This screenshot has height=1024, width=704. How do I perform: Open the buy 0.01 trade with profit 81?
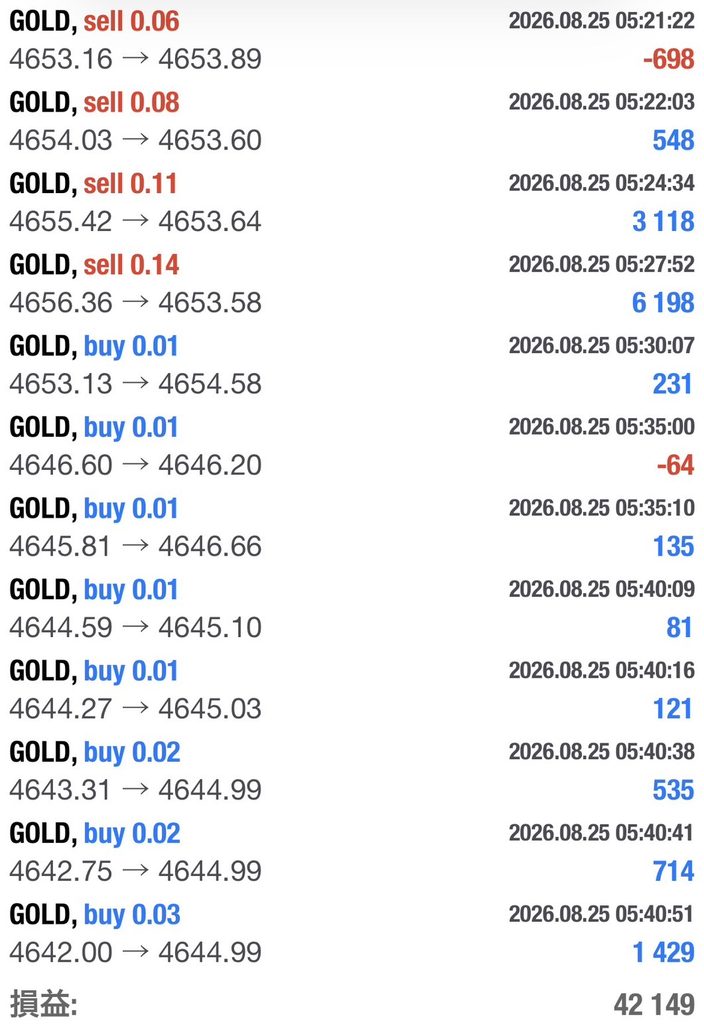pyautogui.click(x=352, y=609)
